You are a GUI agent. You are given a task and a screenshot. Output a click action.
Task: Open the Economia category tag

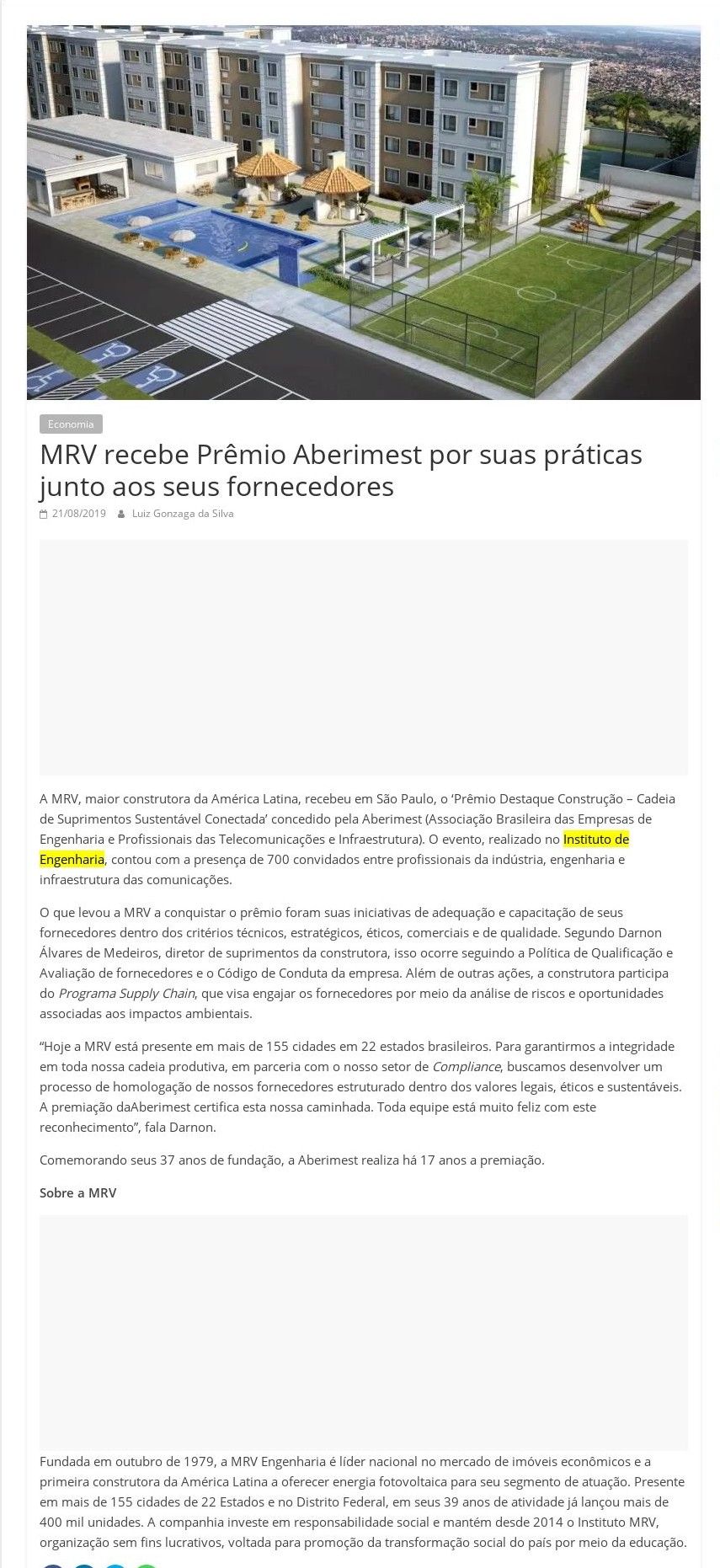tap(71, 424)
